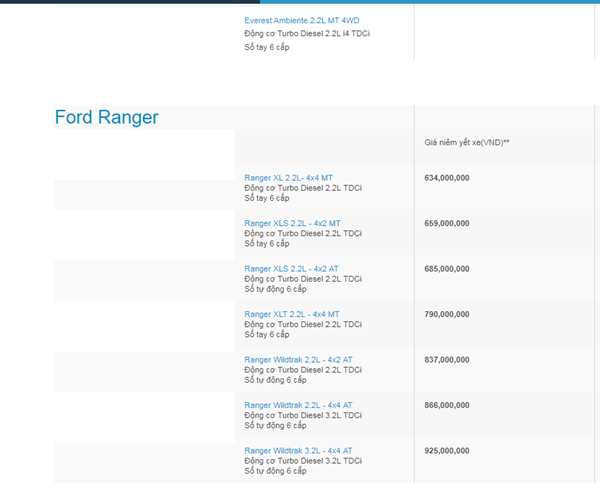Select the Ranger XLS 2.2L - 4x2 MT link
Image resolution: width=600 pixels, height=493 pixels.
[292, 223]
